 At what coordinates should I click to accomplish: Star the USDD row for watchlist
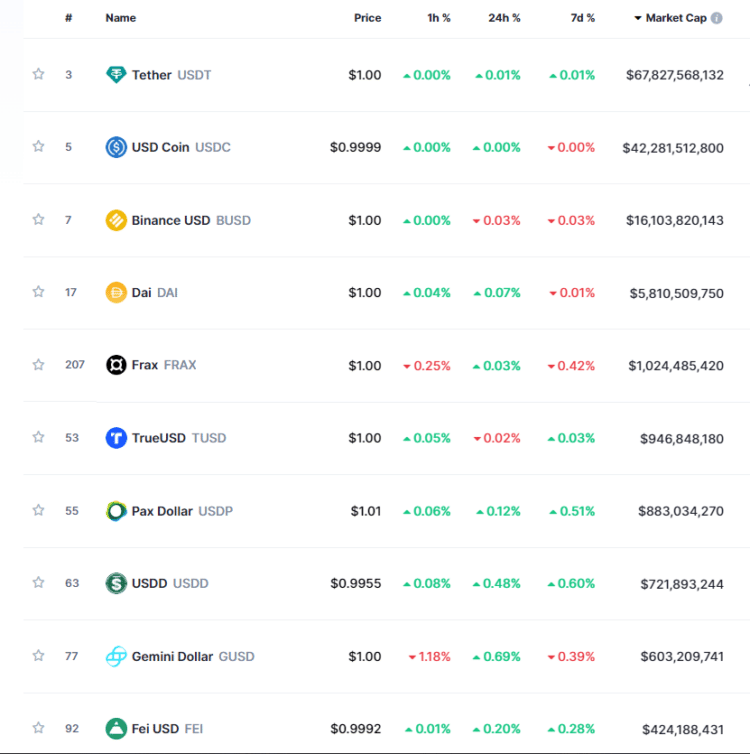38,583
